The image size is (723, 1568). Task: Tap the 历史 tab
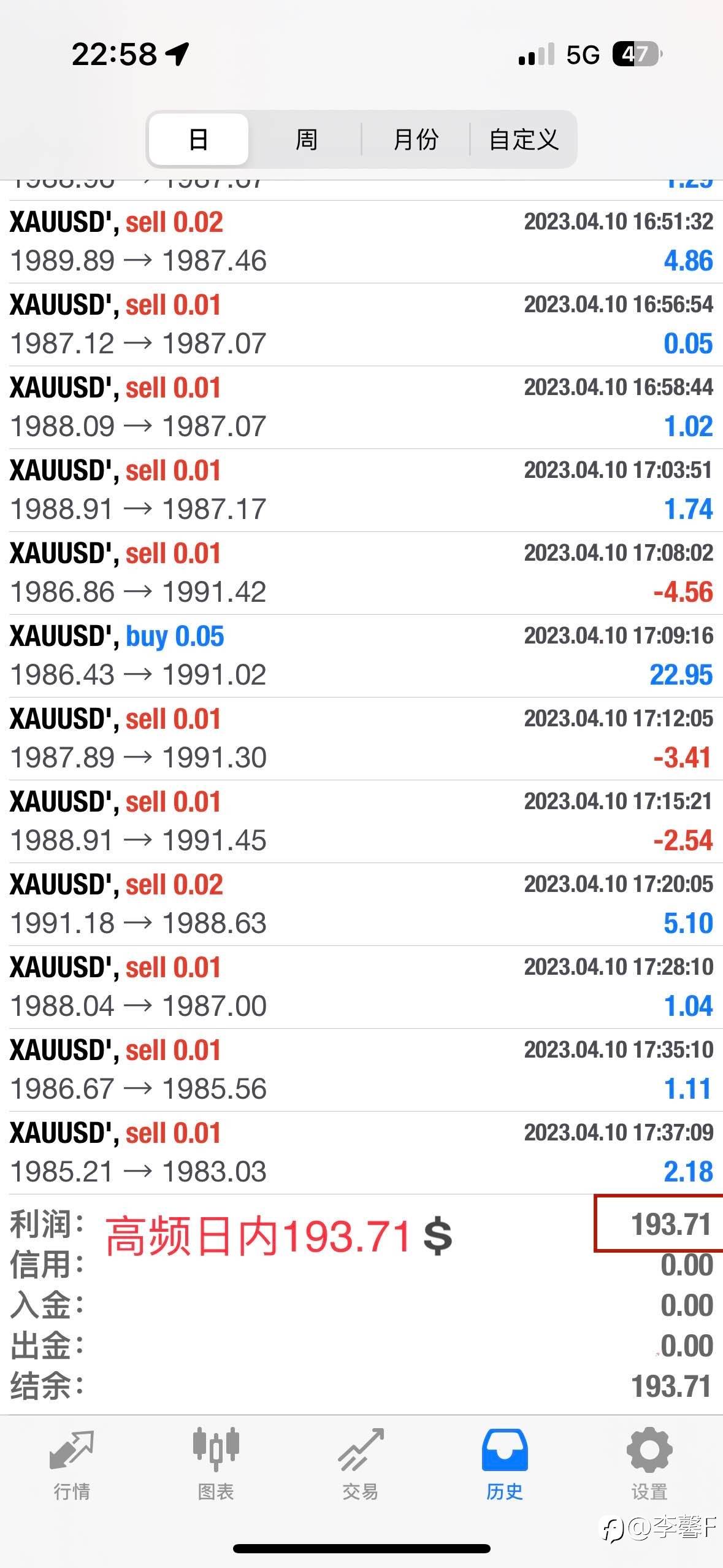(505, 1464)
